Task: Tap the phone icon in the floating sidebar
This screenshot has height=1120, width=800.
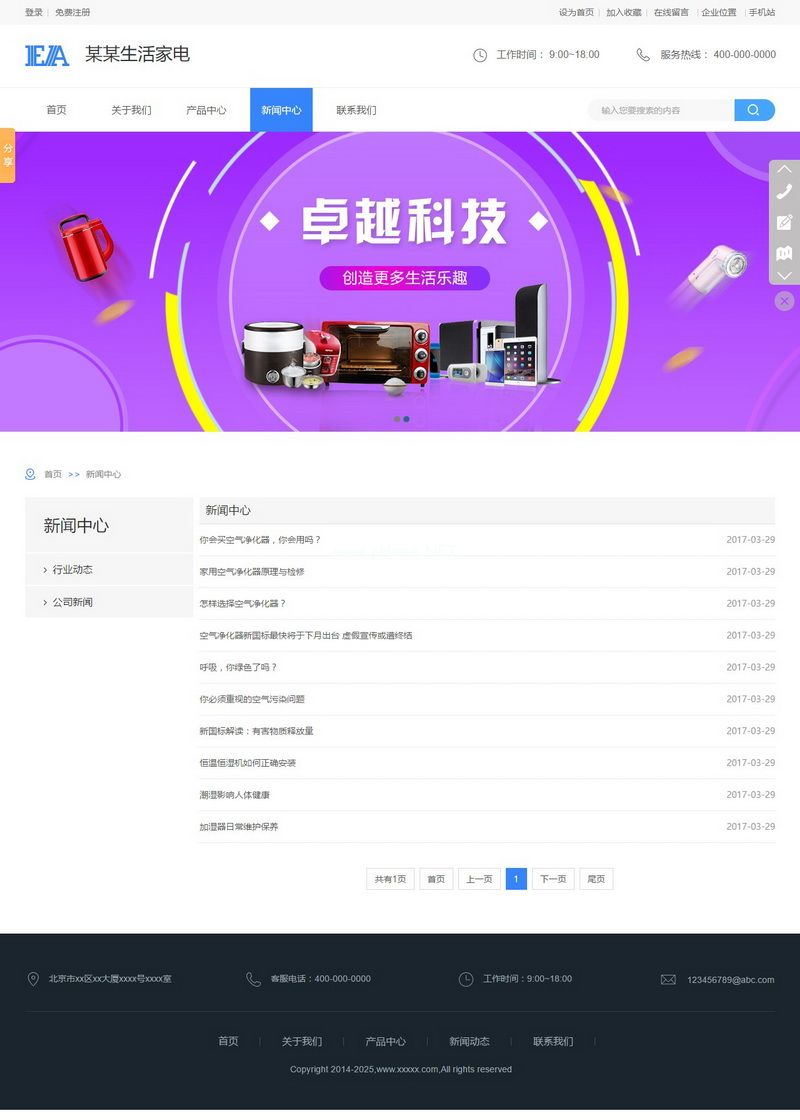Action: click(x=784, y=192)
